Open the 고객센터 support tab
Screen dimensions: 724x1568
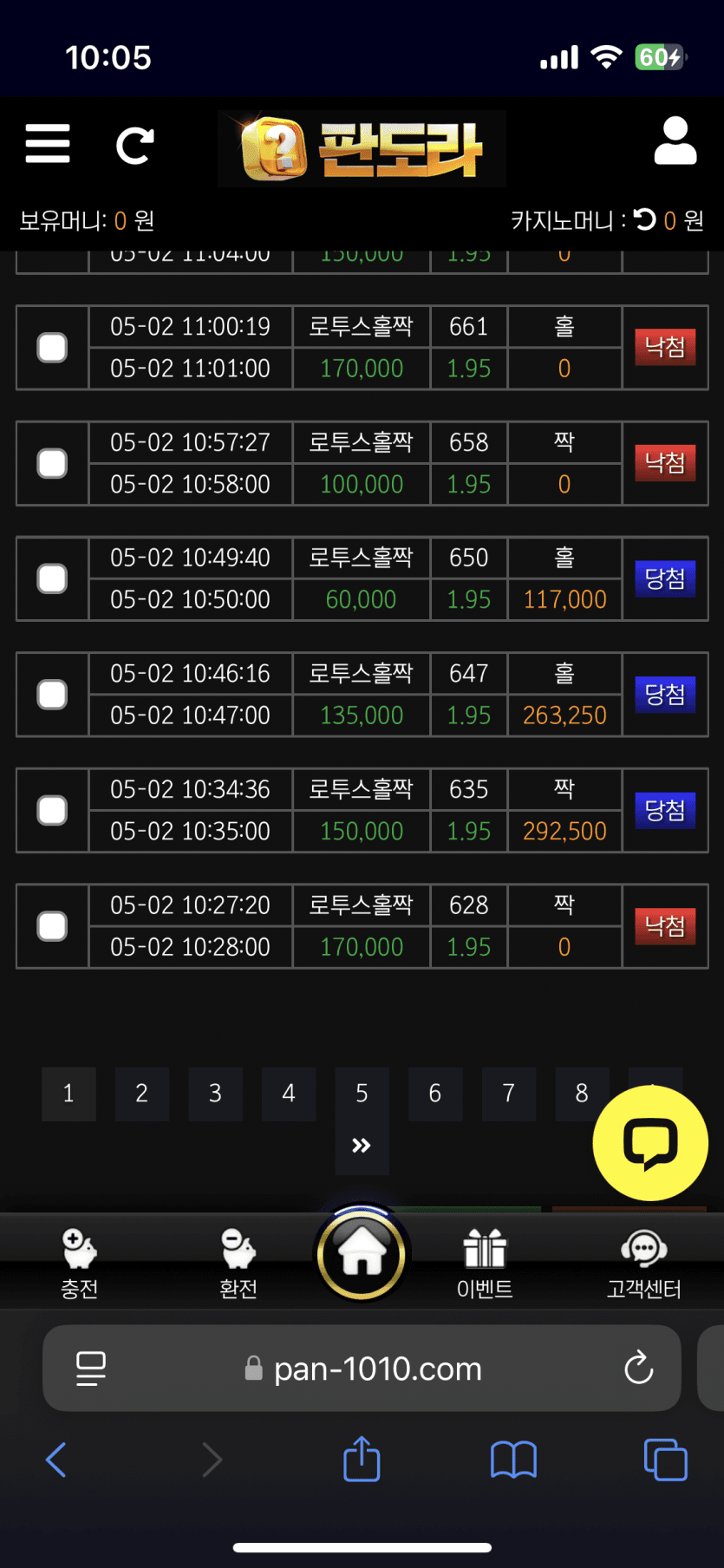tap(644, 1264)
